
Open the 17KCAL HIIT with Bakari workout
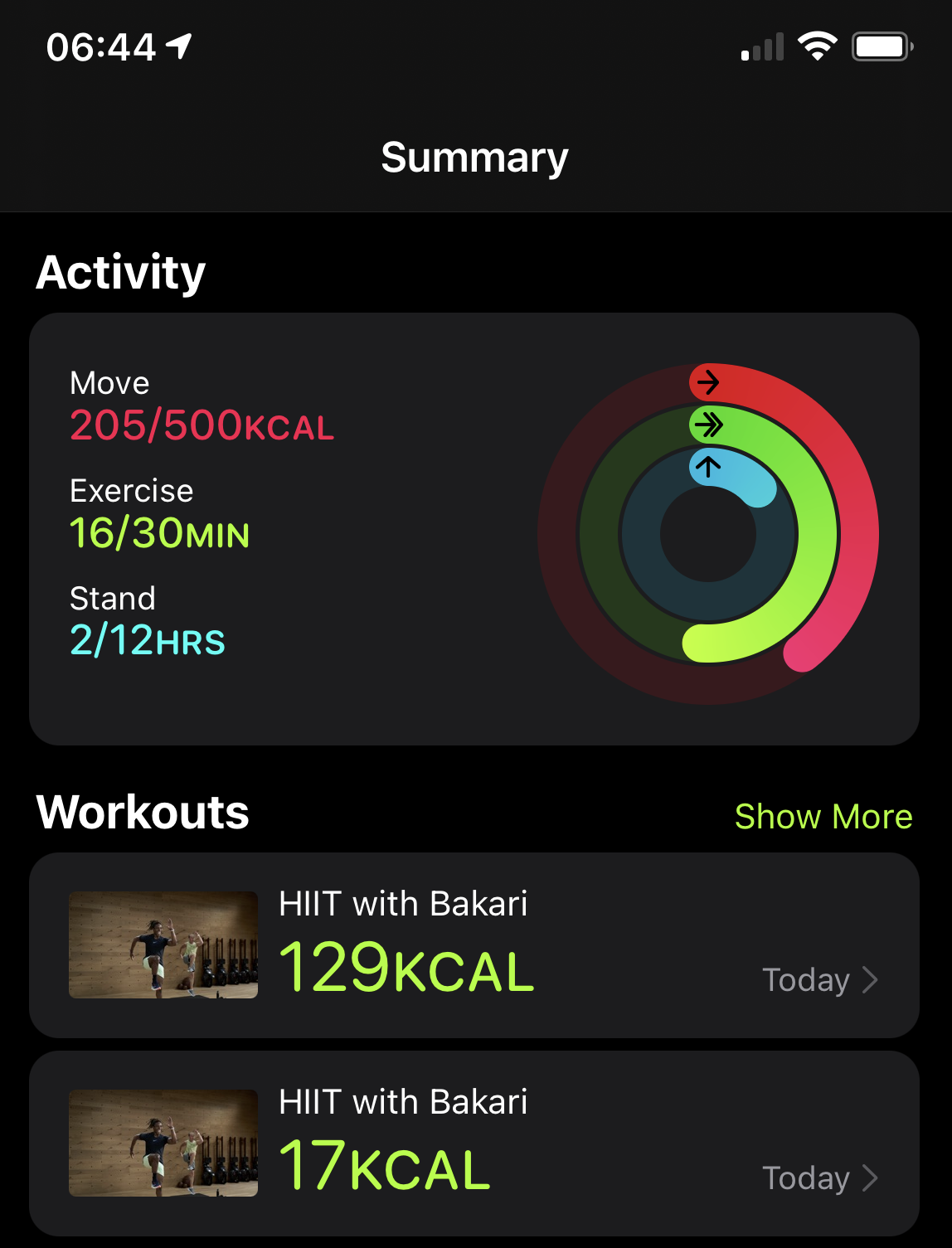click(474, 1144)
